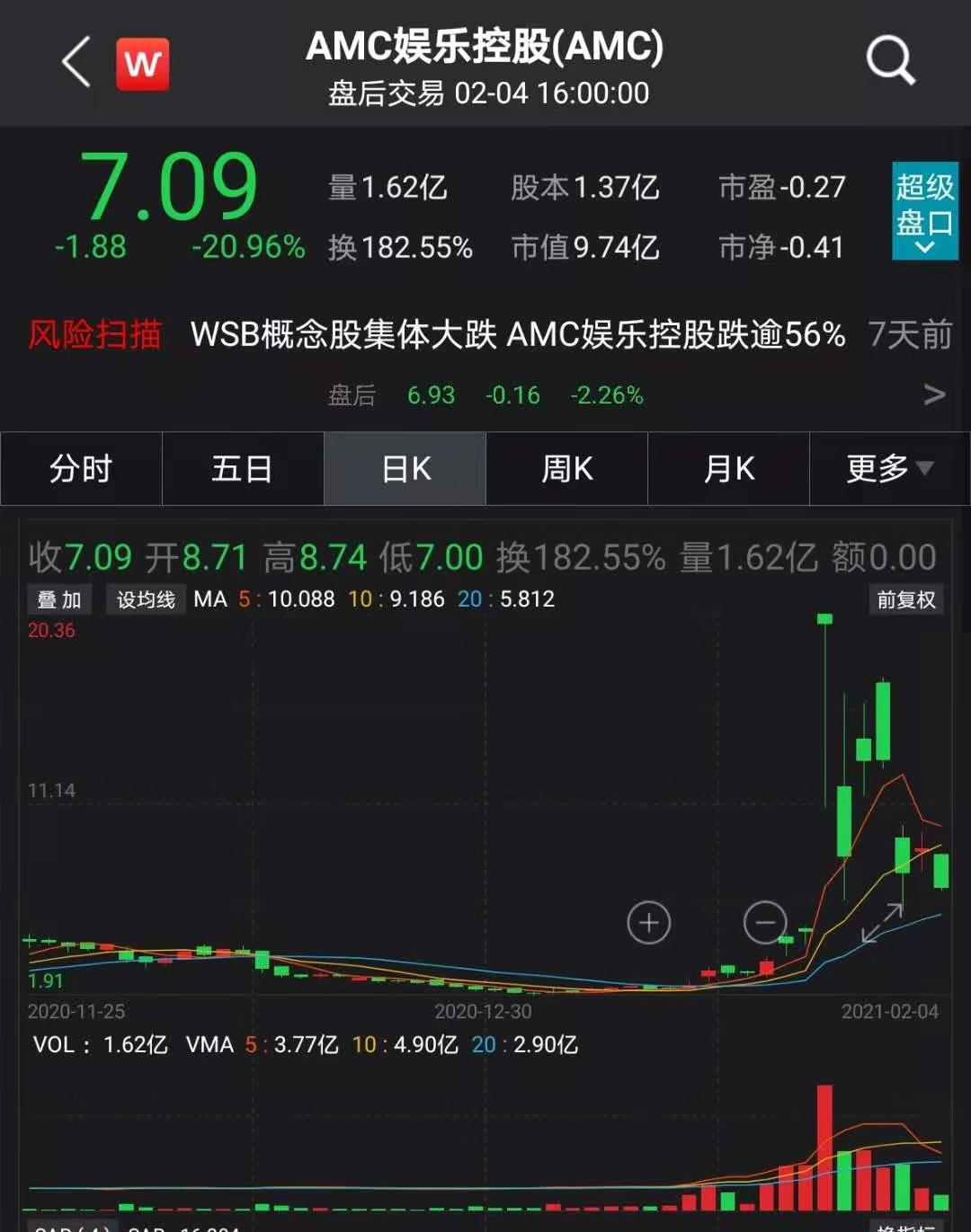This screenshot has width=971, height=1232.
Task: Switch to the 月K monthly chart tab
Action: point(728,468)
